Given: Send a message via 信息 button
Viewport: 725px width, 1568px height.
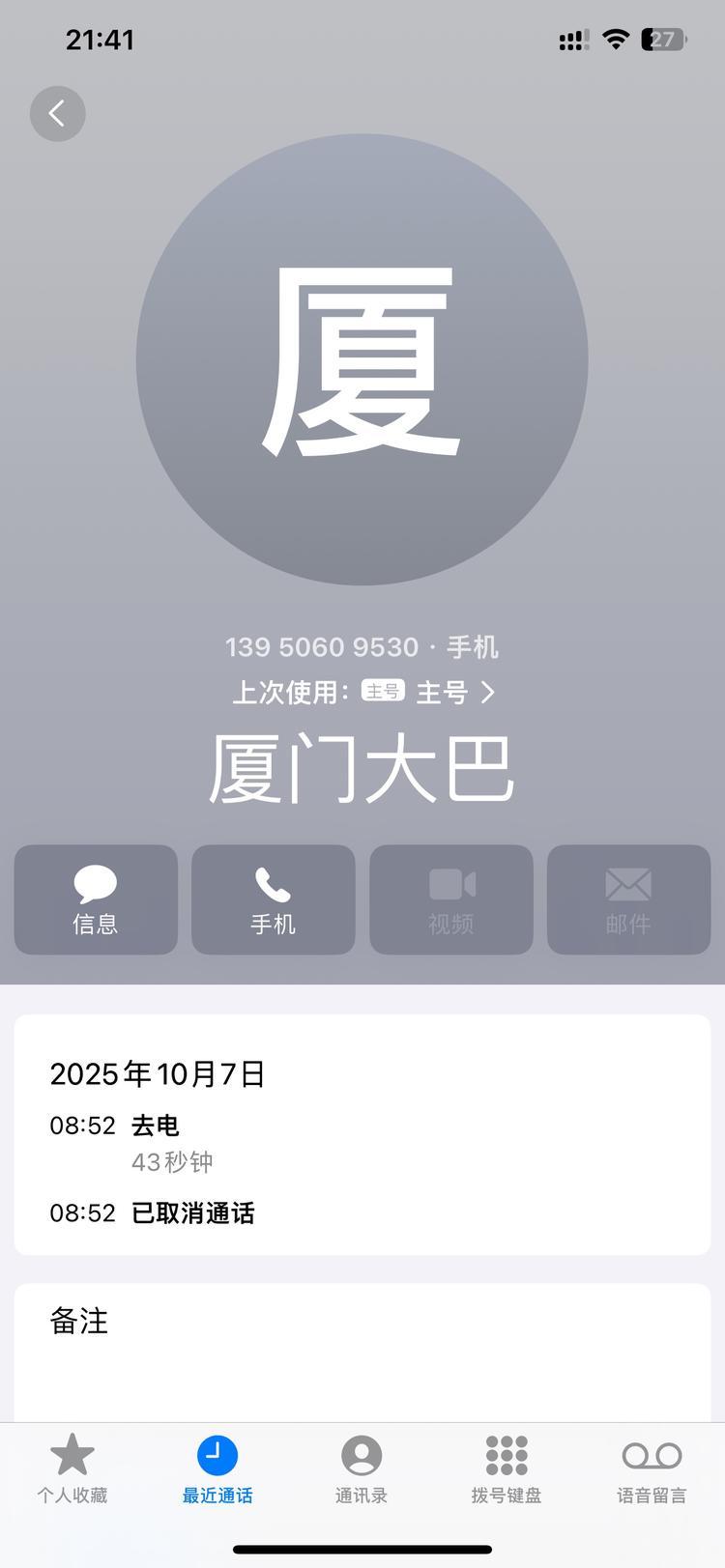Looking at the screenshot, I should click(x=96, y=899).
